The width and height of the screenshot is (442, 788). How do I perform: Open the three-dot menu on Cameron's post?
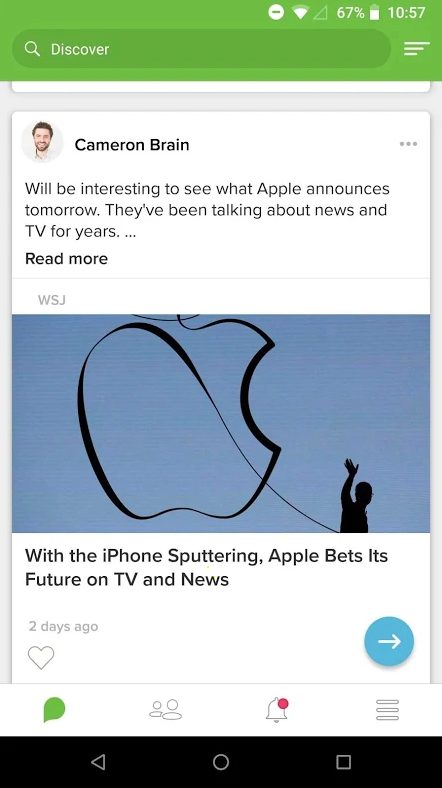click(408, 144)
